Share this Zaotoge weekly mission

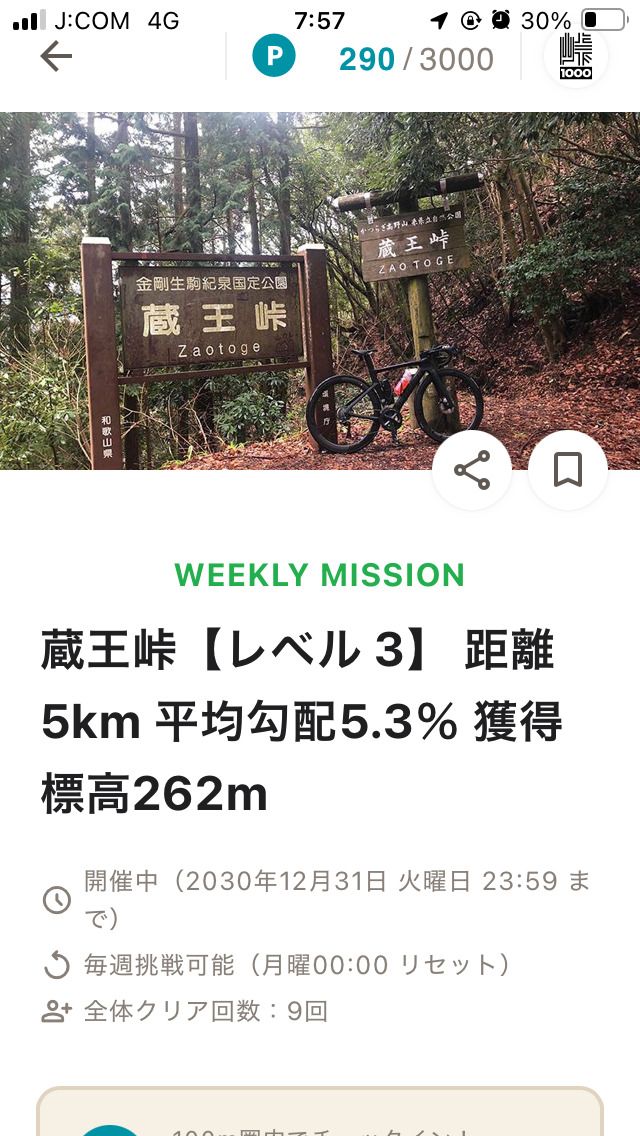pos(472,470)
